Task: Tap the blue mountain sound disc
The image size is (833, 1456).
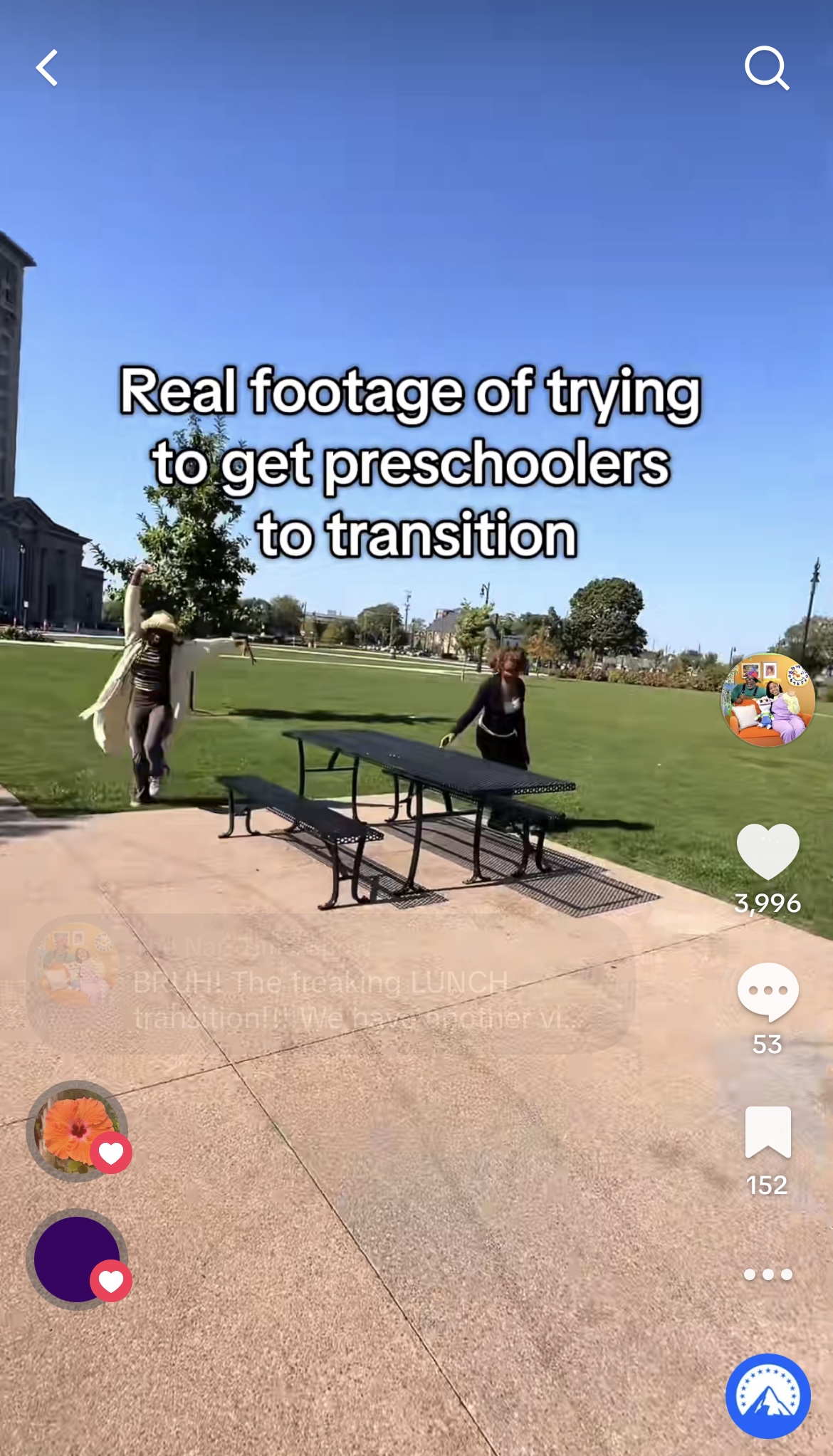Action: (767, 1395)
